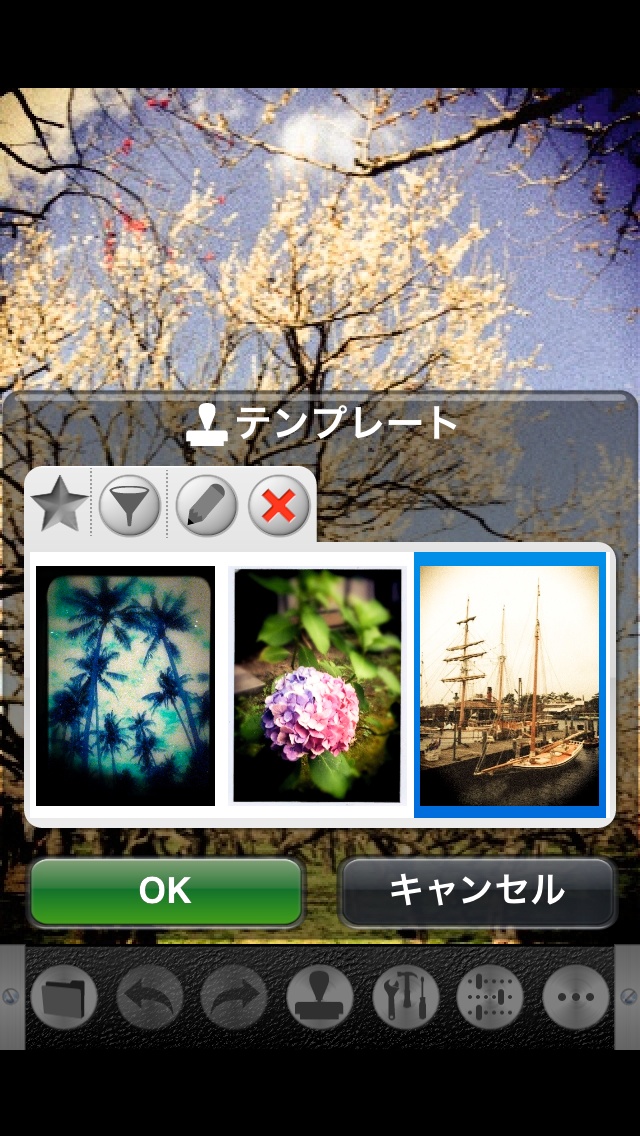Open the funnel filter option
The height and width of the screenshot is (1136, 640).
point(130,505)
